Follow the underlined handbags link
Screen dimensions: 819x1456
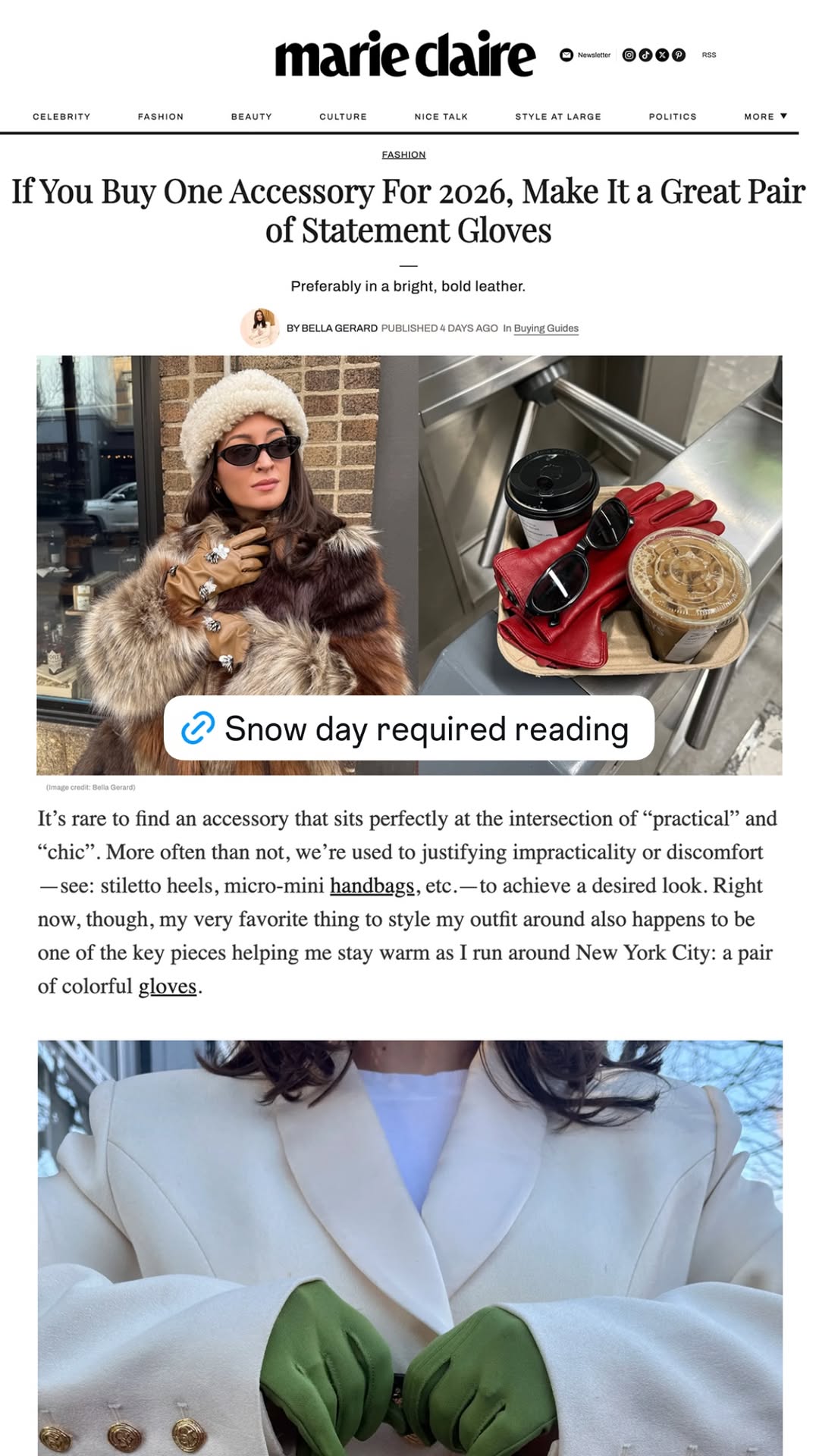pos(372,886)
